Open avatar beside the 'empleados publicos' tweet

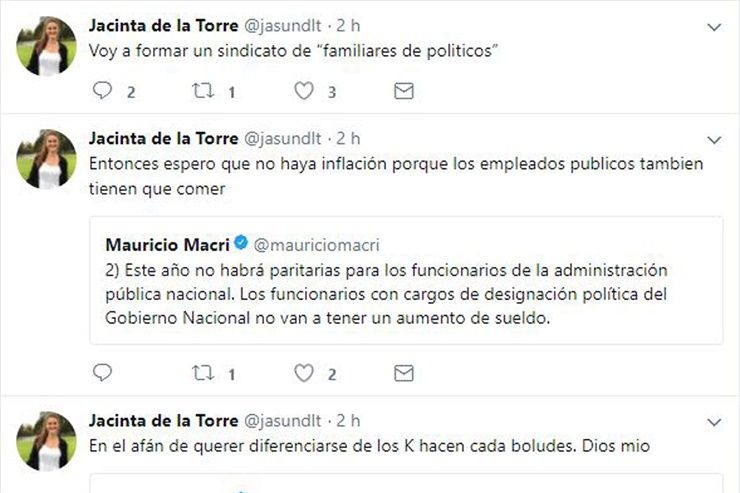click(46, 159)
